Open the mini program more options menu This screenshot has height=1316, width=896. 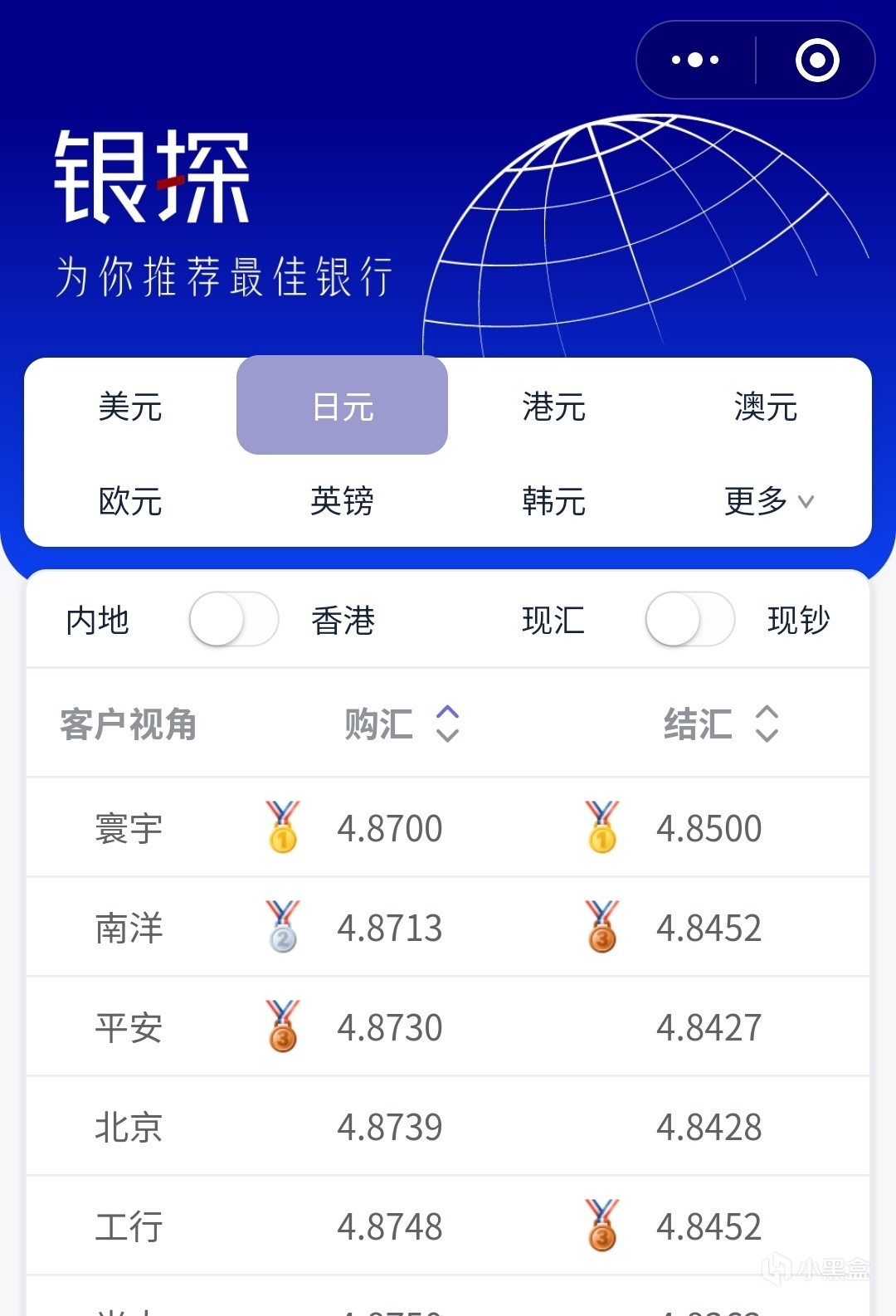click(x=695, y=60)
